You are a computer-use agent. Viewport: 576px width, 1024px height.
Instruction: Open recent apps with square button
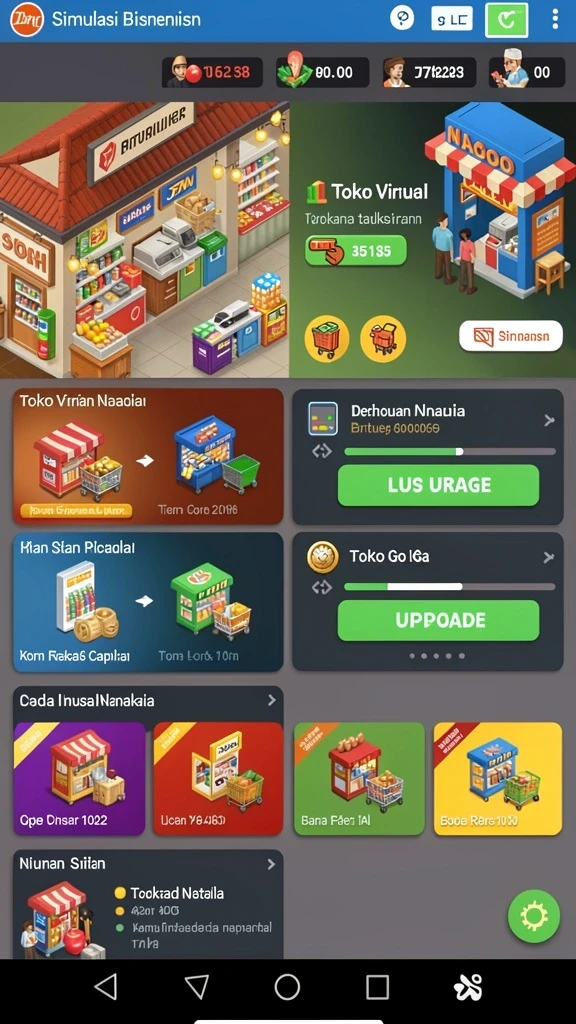377,987
